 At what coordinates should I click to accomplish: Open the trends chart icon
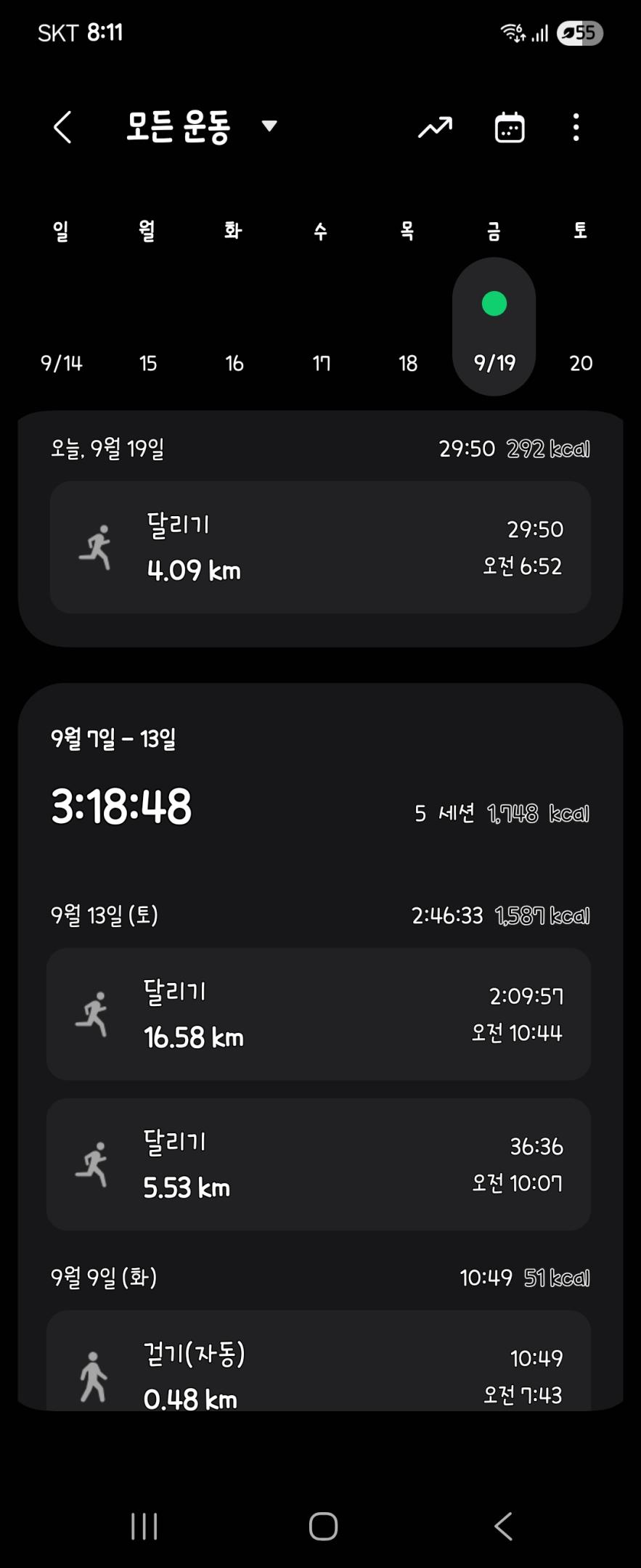click(x=435, y=128)
